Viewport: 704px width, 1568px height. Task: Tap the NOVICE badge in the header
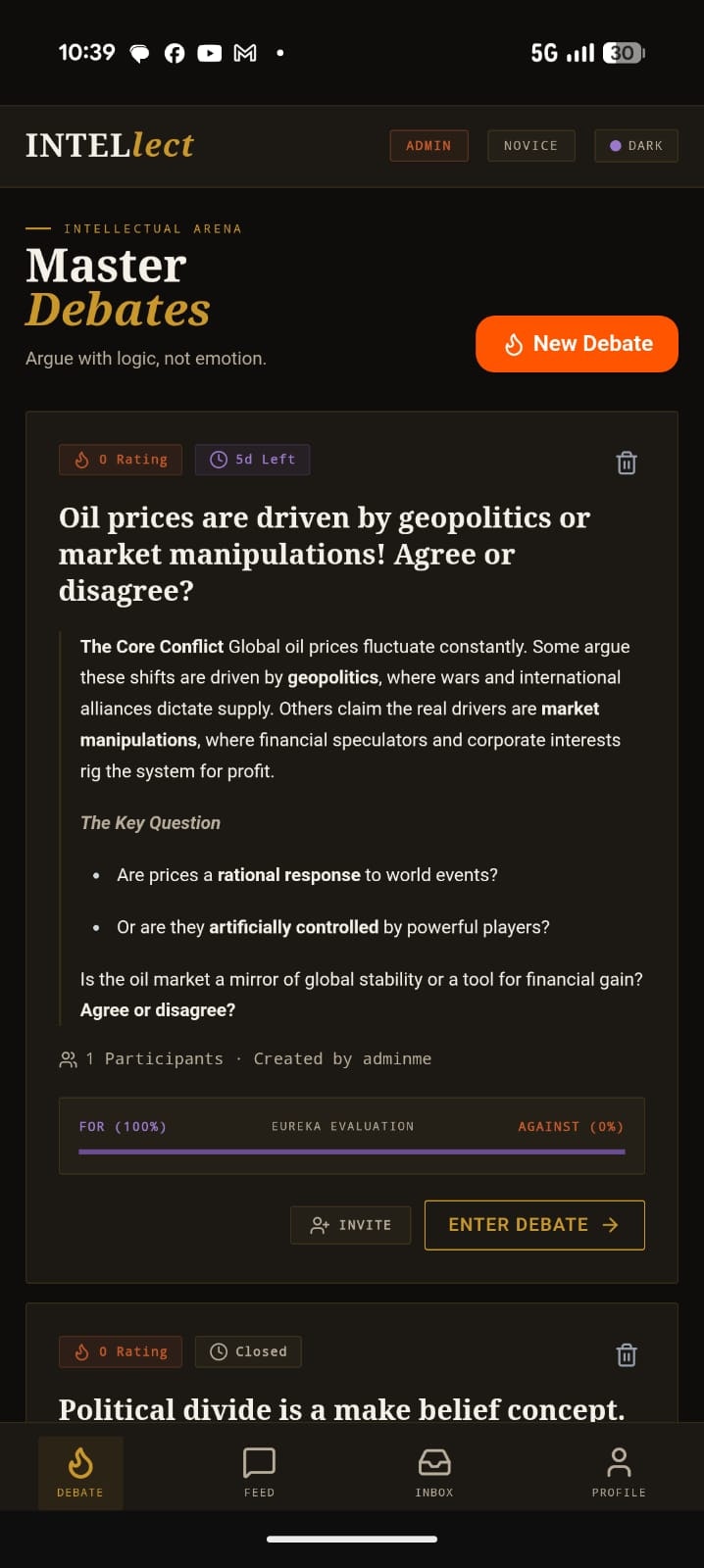click(x=530, y=146)
